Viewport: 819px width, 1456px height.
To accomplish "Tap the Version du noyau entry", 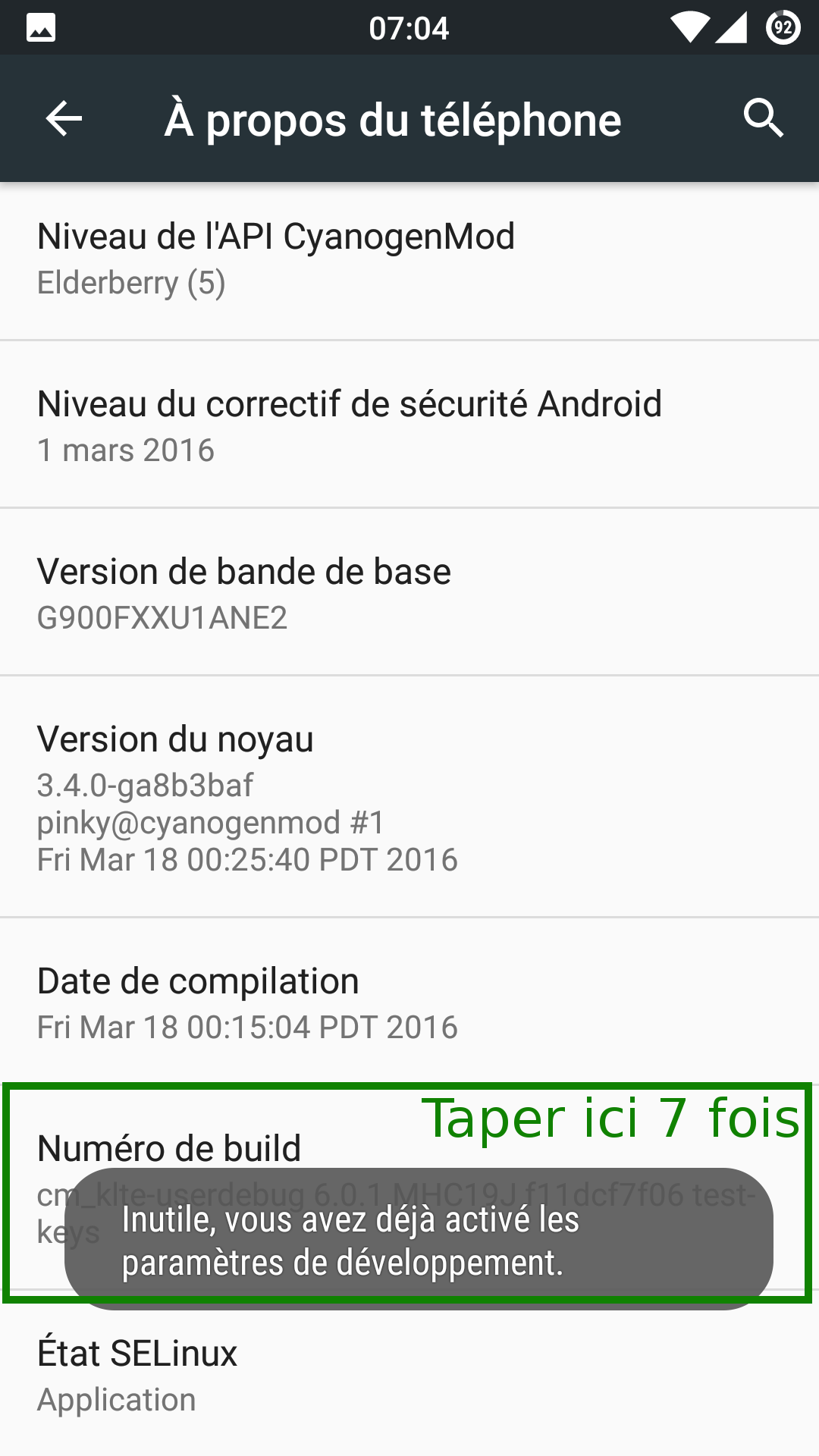I will 409,797.
